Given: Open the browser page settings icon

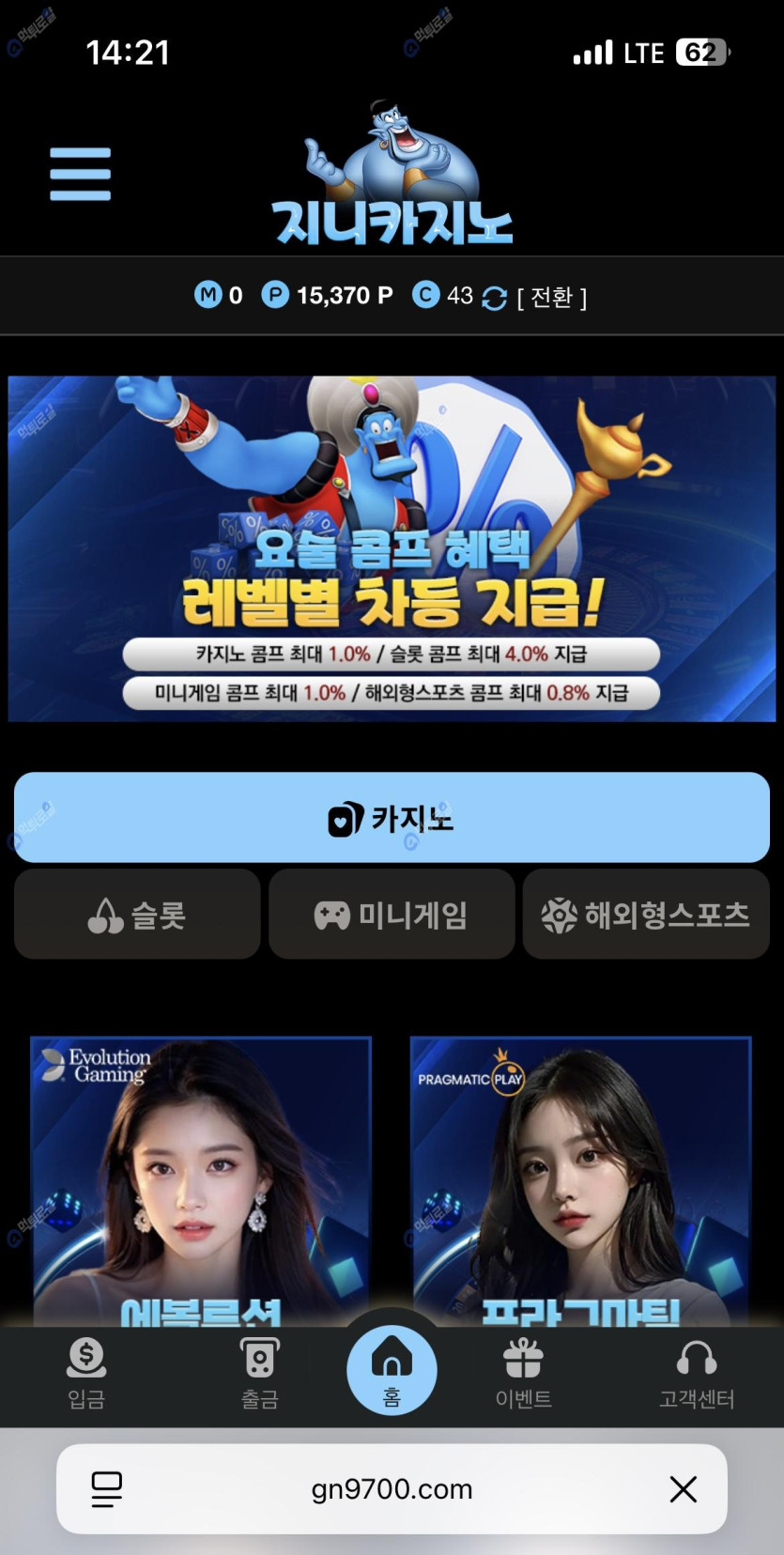Looking at the screenshot, I should tap(106, 1489).
